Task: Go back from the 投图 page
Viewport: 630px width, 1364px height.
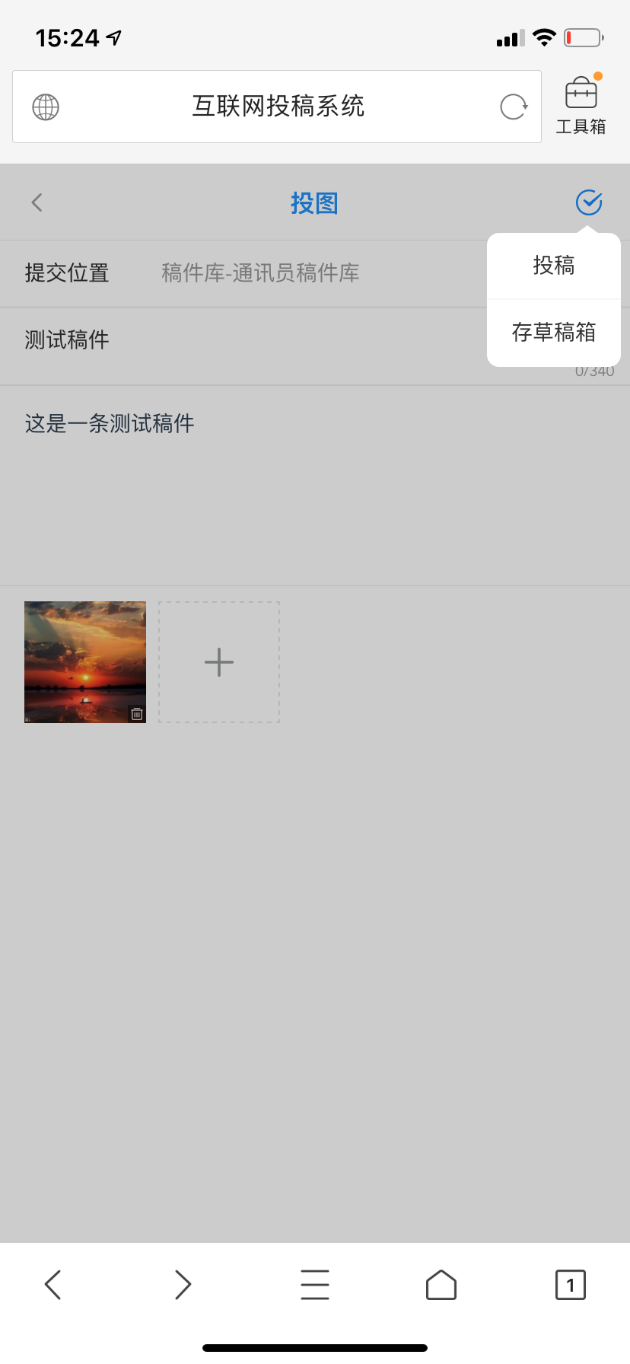Action: [37, 203]
